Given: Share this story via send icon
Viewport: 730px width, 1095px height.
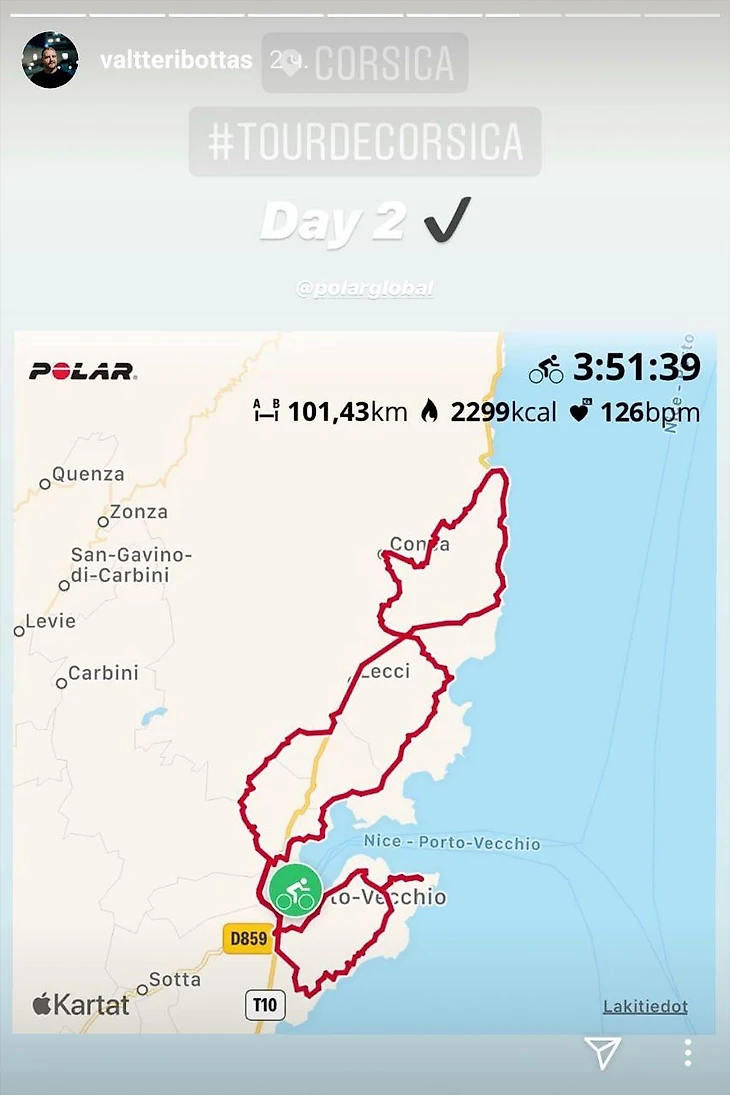Looking at the screenshot, I should 602,1052.
